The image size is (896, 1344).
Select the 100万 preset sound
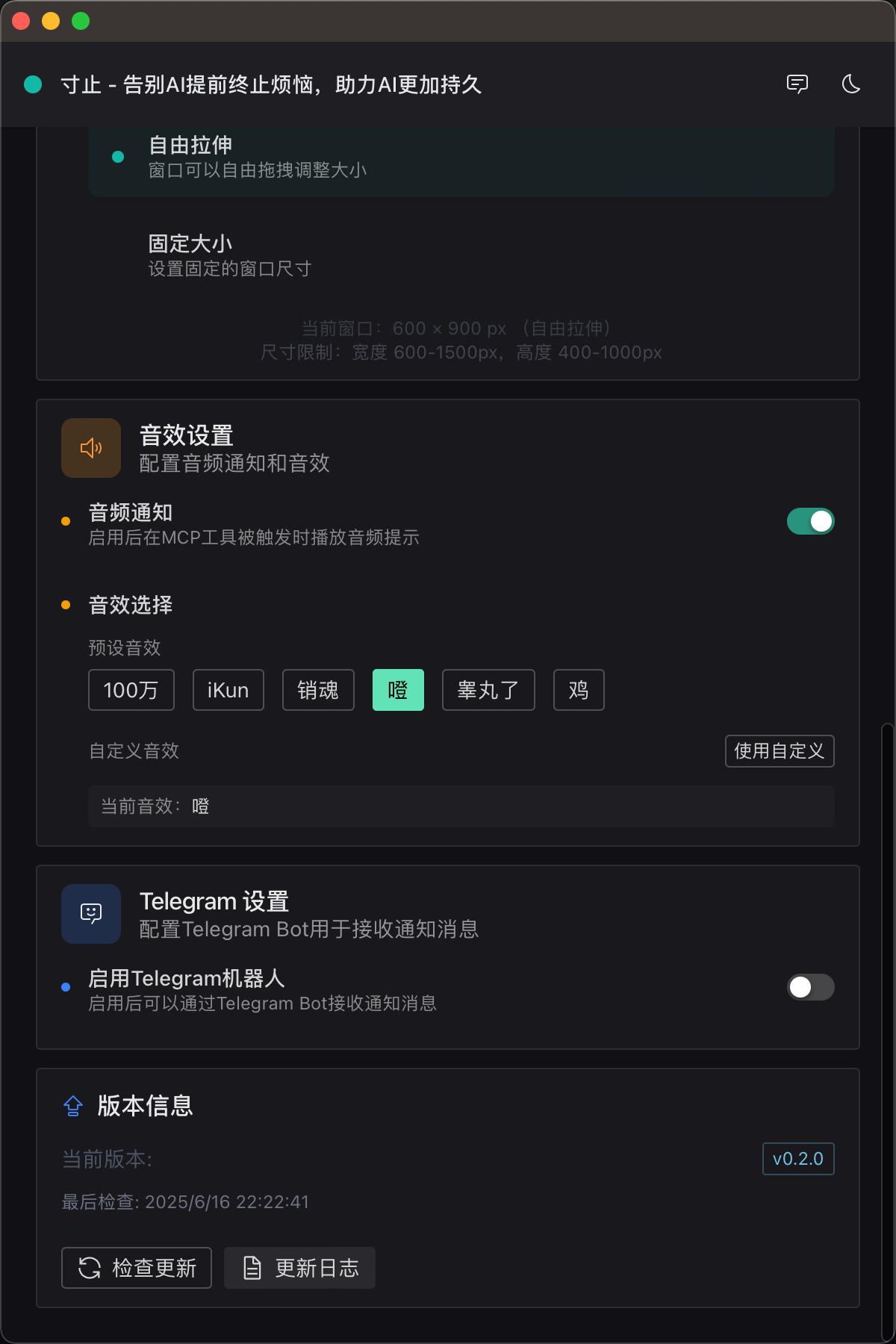[131, 690]
